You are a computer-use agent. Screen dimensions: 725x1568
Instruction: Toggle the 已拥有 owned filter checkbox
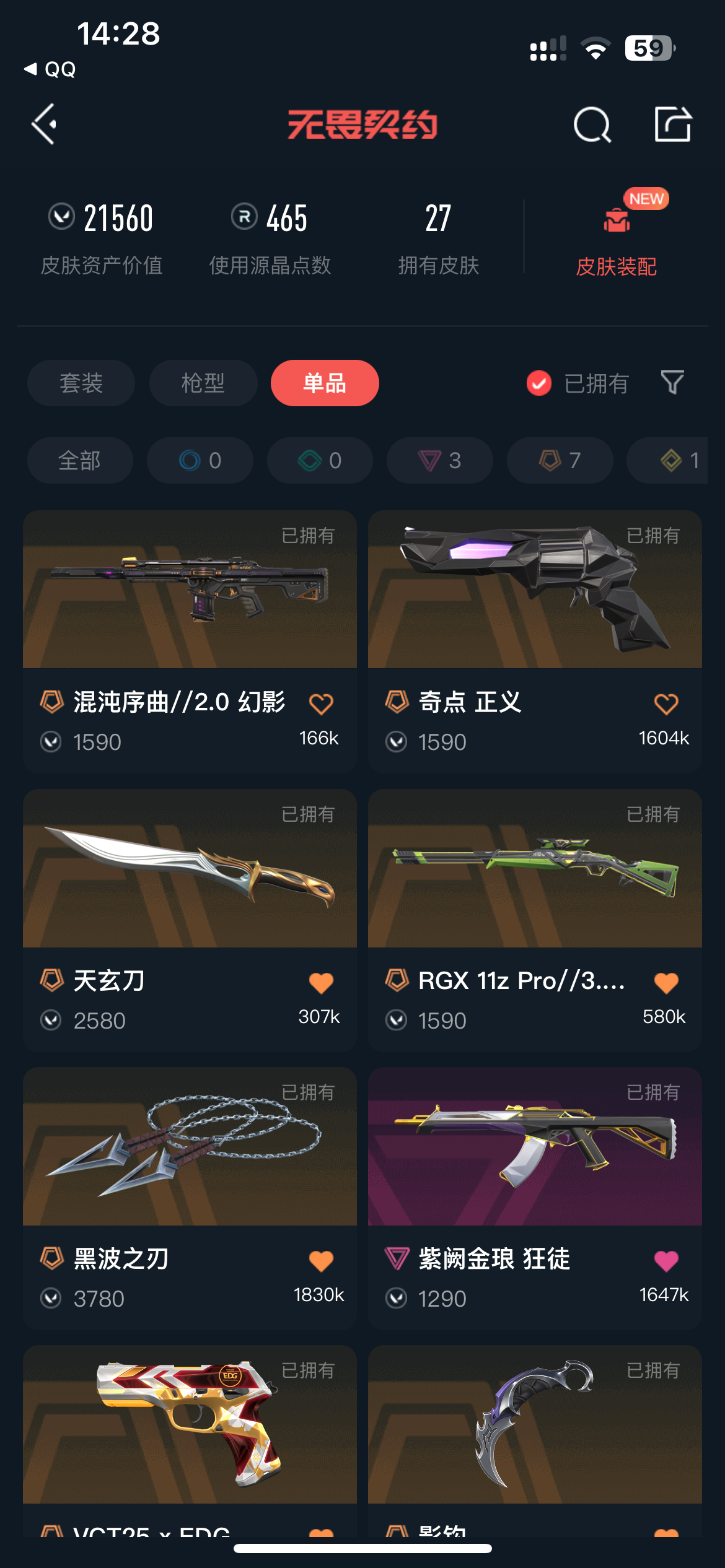point(539,383)
